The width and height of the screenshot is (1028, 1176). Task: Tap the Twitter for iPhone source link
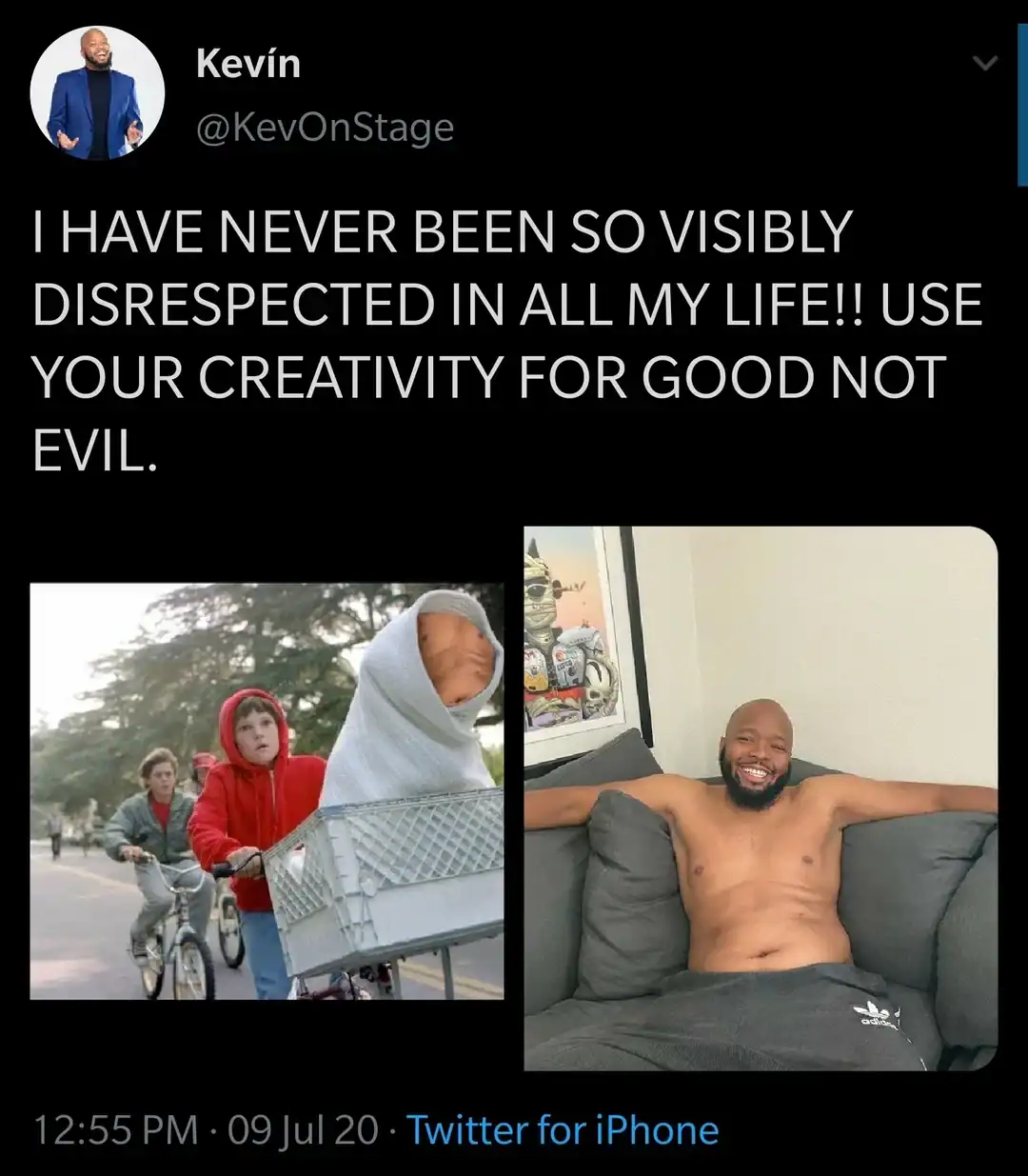[x=563, y=1130]
